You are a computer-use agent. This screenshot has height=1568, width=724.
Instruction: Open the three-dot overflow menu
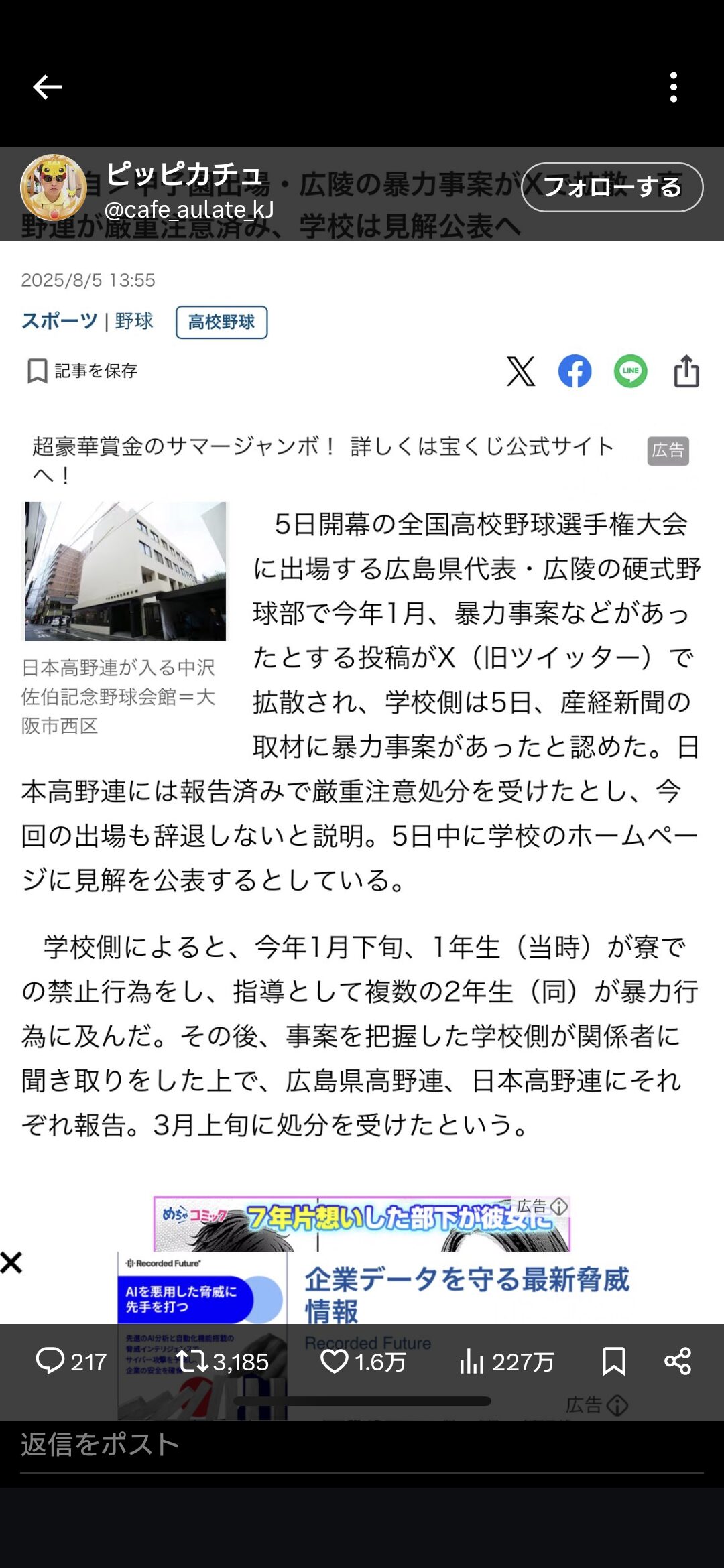(x=674, y=87)
